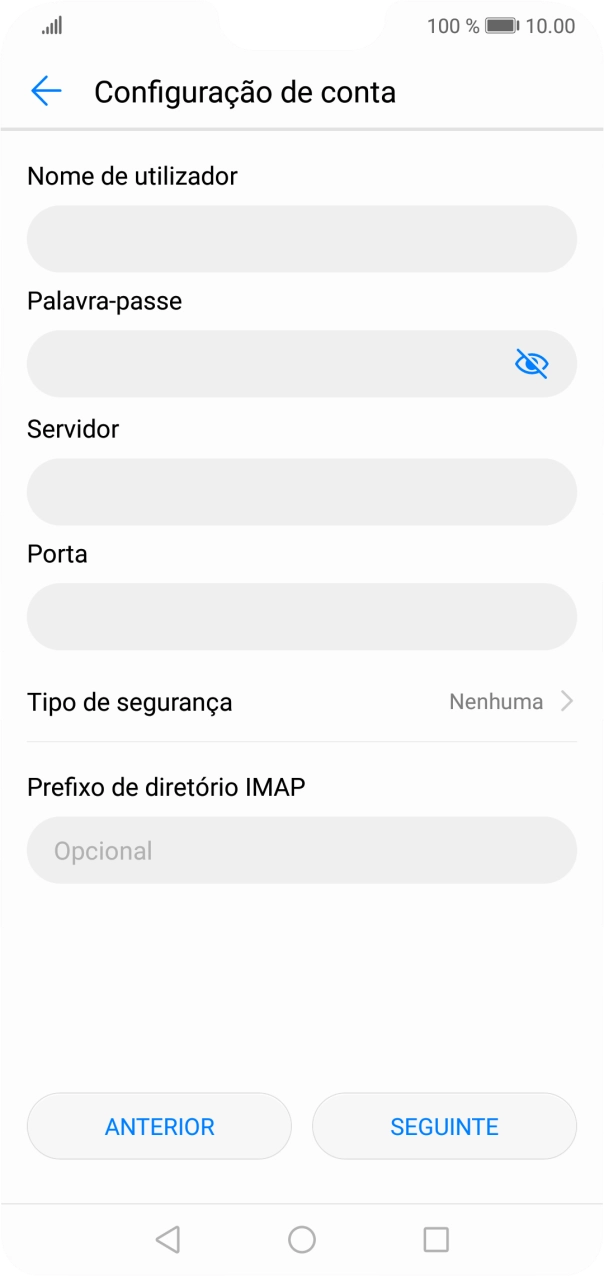604x1276 pixels.
Task: Select the Servidor input field
Action: pos(301,492)
